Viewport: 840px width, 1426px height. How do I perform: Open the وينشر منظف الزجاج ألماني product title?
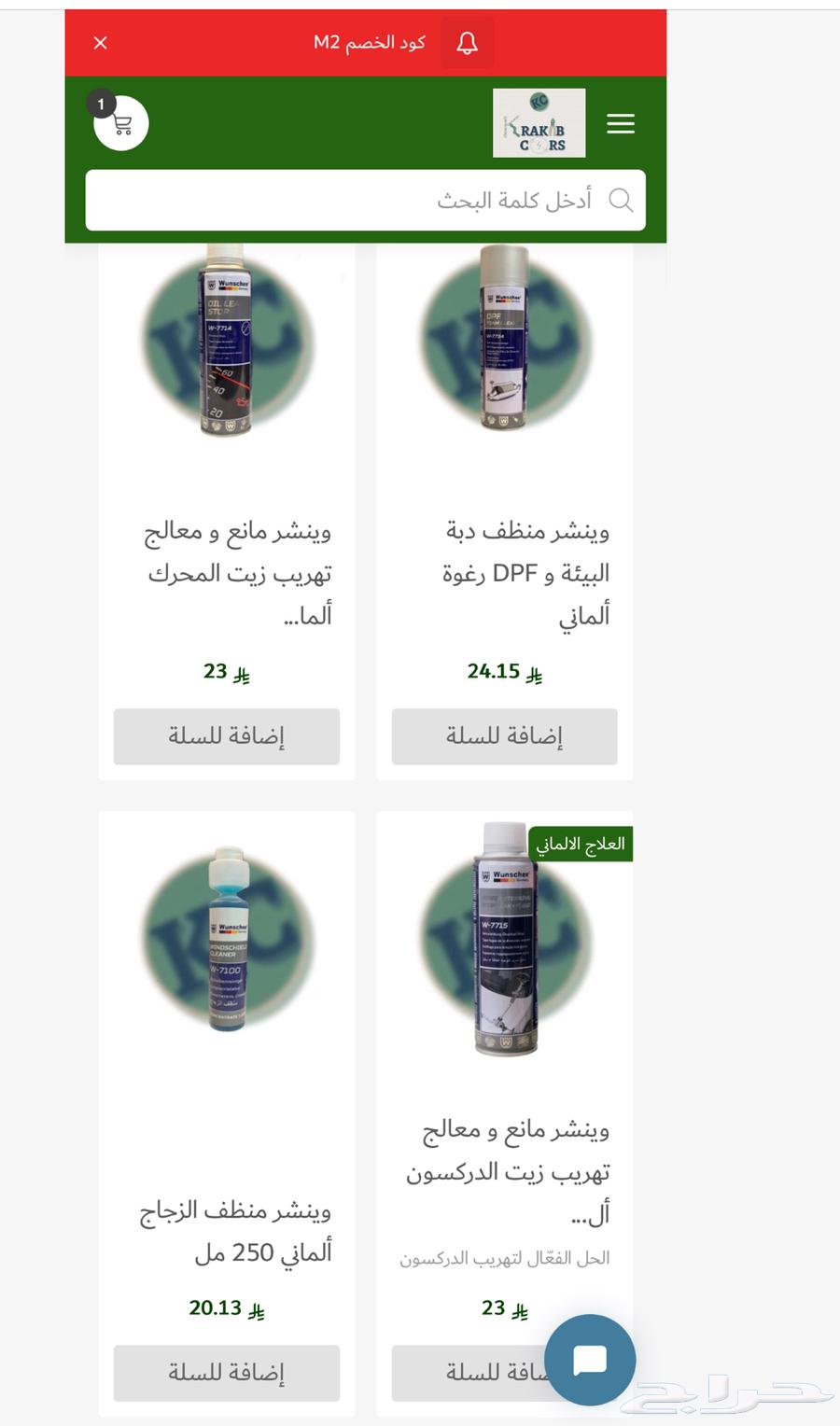233,1232
